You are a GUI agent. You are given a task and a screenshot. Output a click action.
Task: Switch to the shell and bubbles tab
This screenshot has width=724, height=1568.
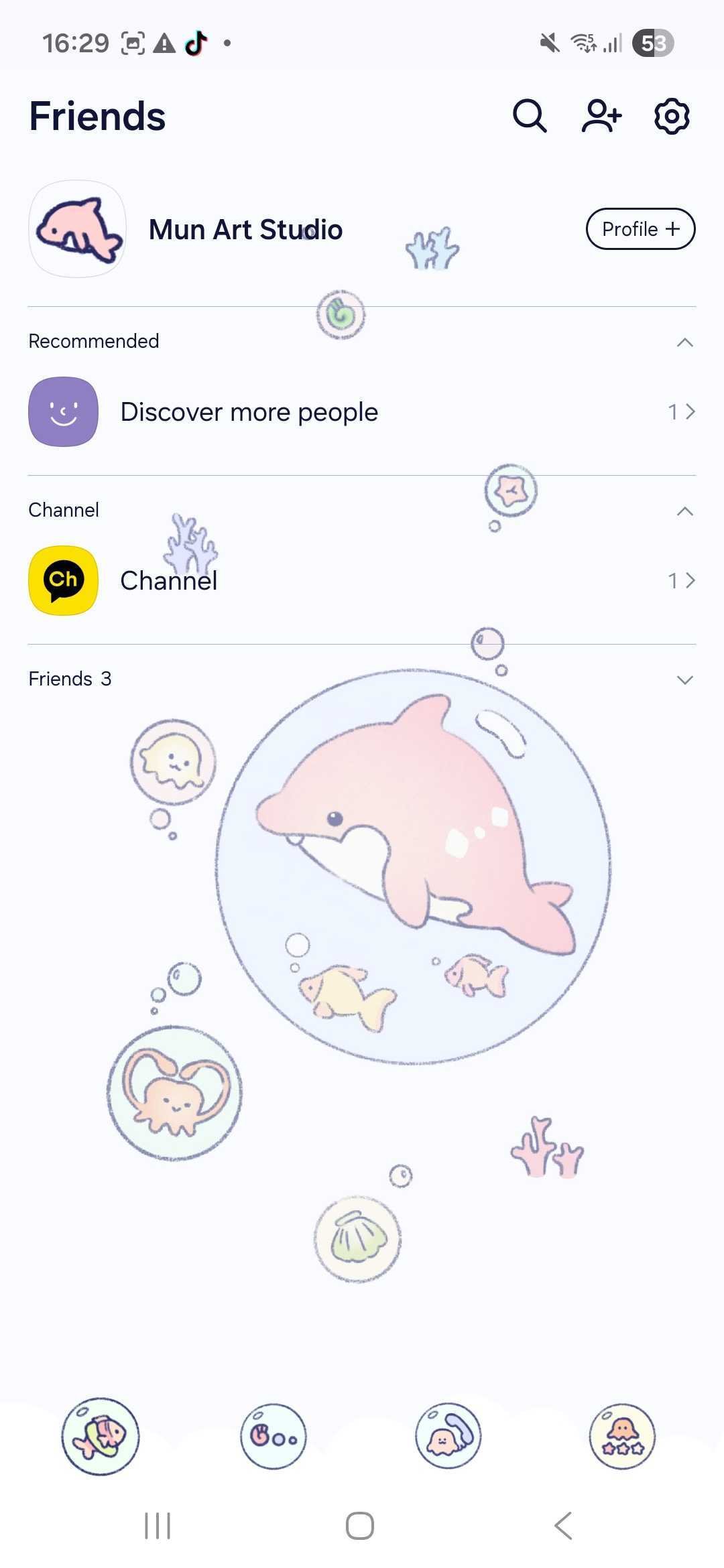point(274,1436)
